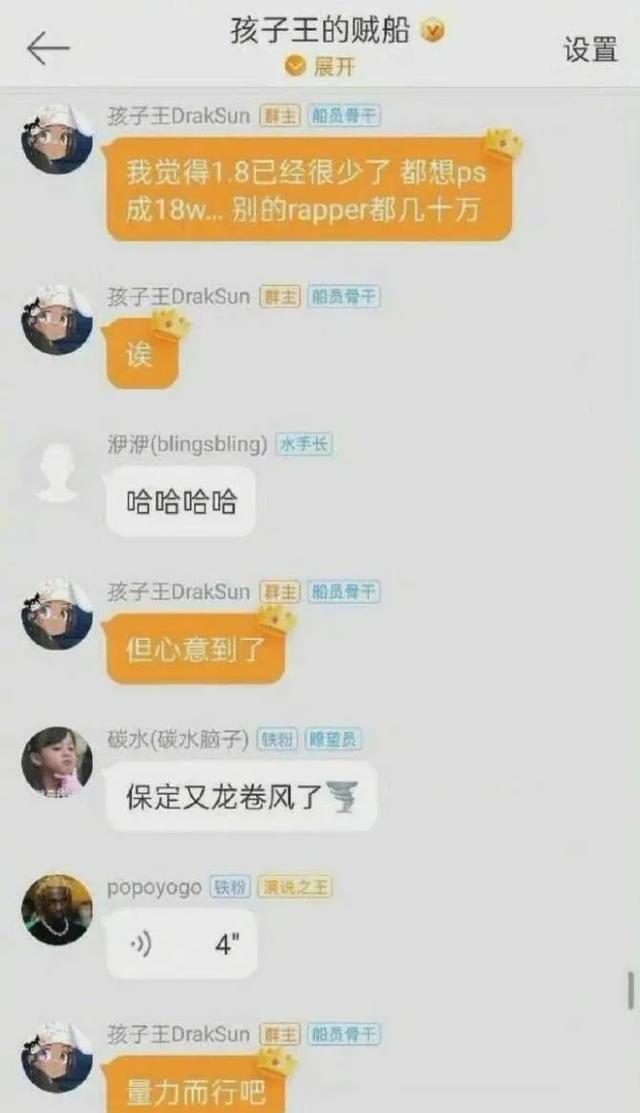640x1113 pixels.
Task: Play popoyogo's 4-second voice message
Action: pyautogui.click(x=182, y=943)
